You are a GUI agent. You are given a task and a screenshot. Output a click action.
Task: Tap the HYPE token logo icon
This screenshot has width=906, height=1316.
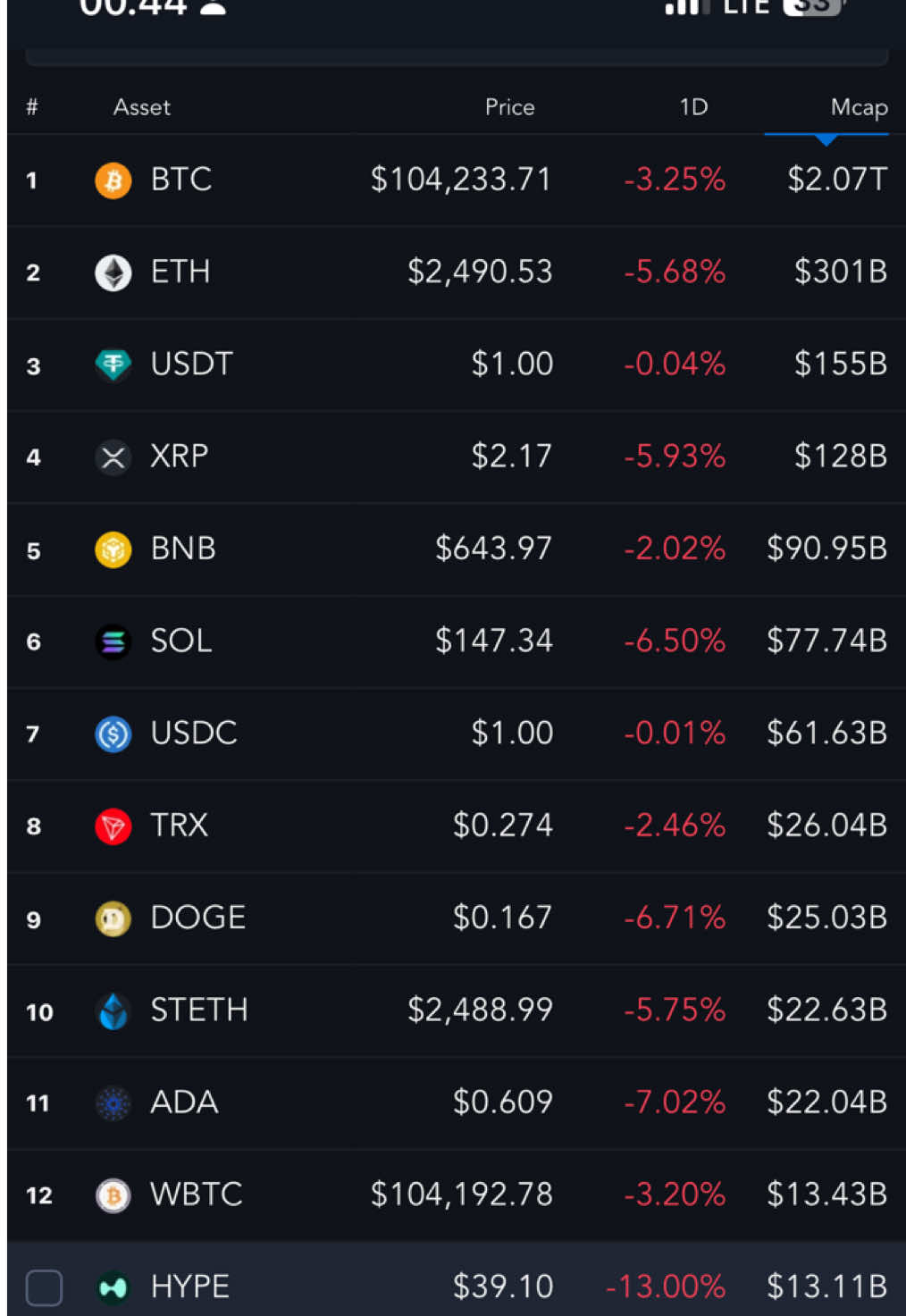pos(113,1287)
